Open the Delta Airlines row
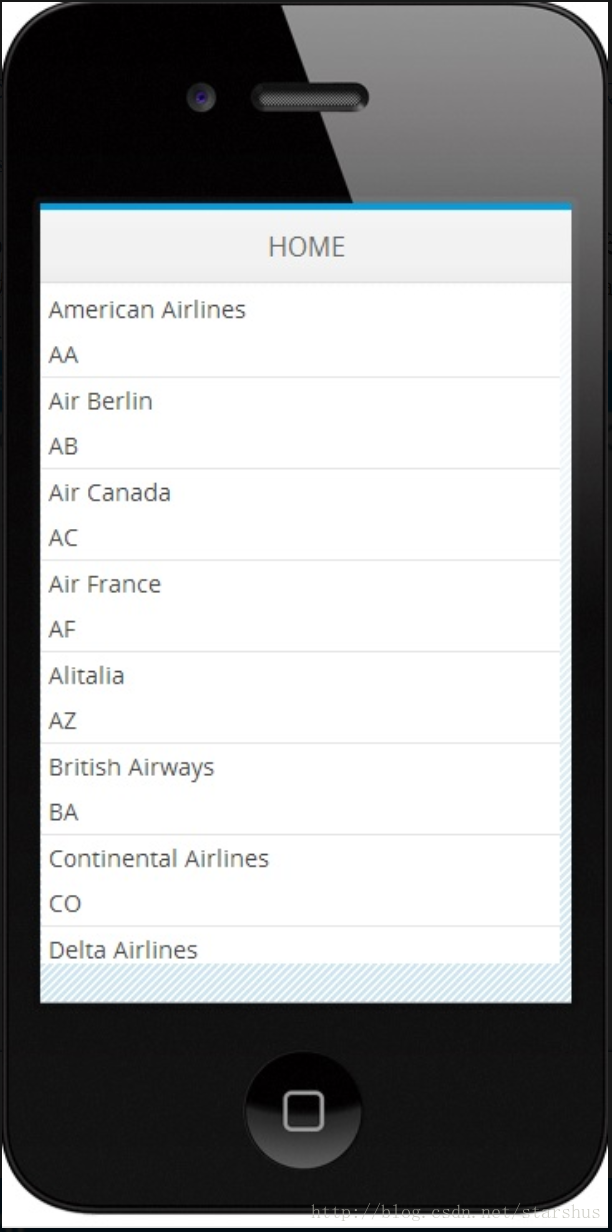The height and width of the screenshot is (1232, 612). point(300,945)
